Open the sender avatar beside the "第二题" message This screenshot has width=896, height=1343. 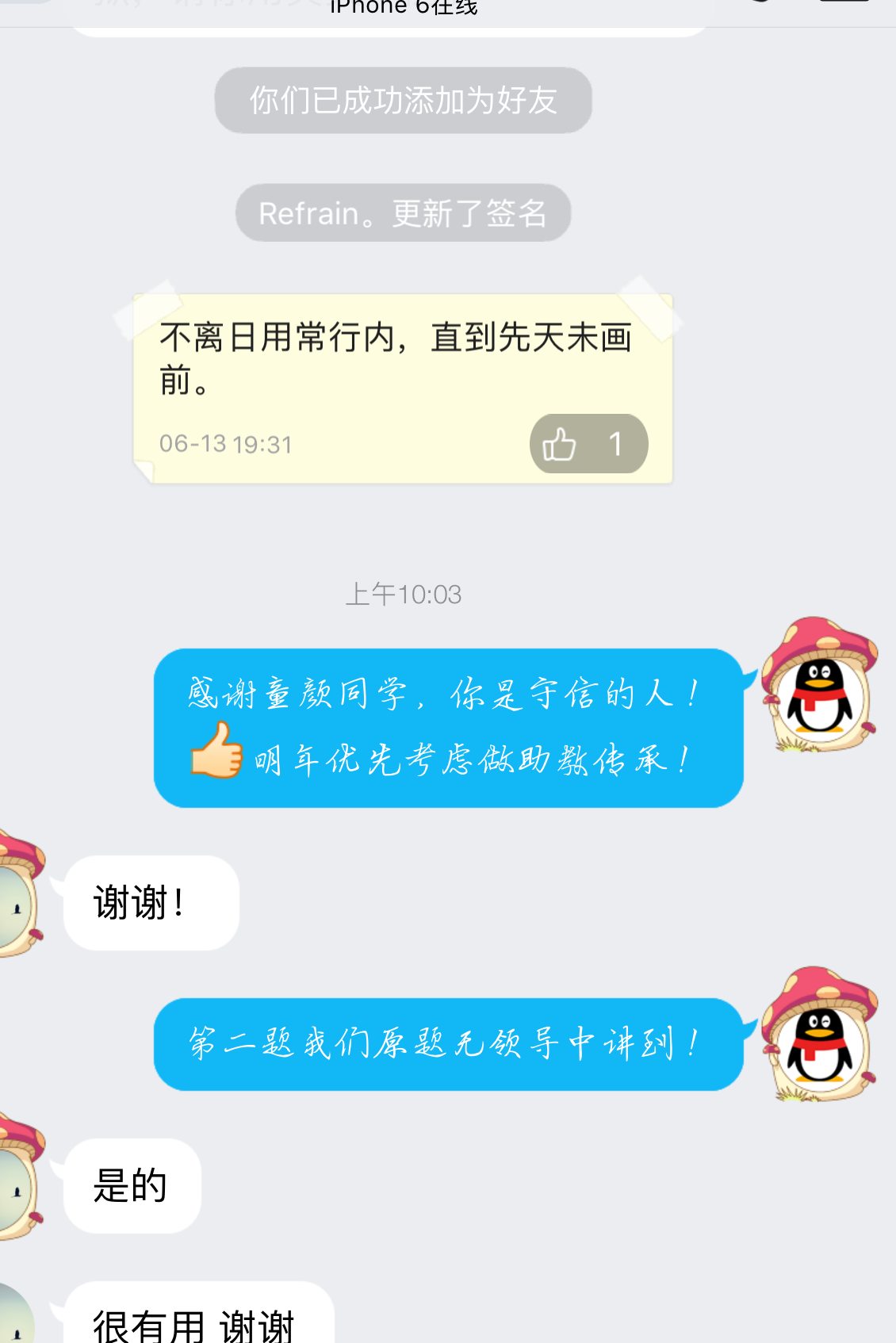(x=819, y=1035)
